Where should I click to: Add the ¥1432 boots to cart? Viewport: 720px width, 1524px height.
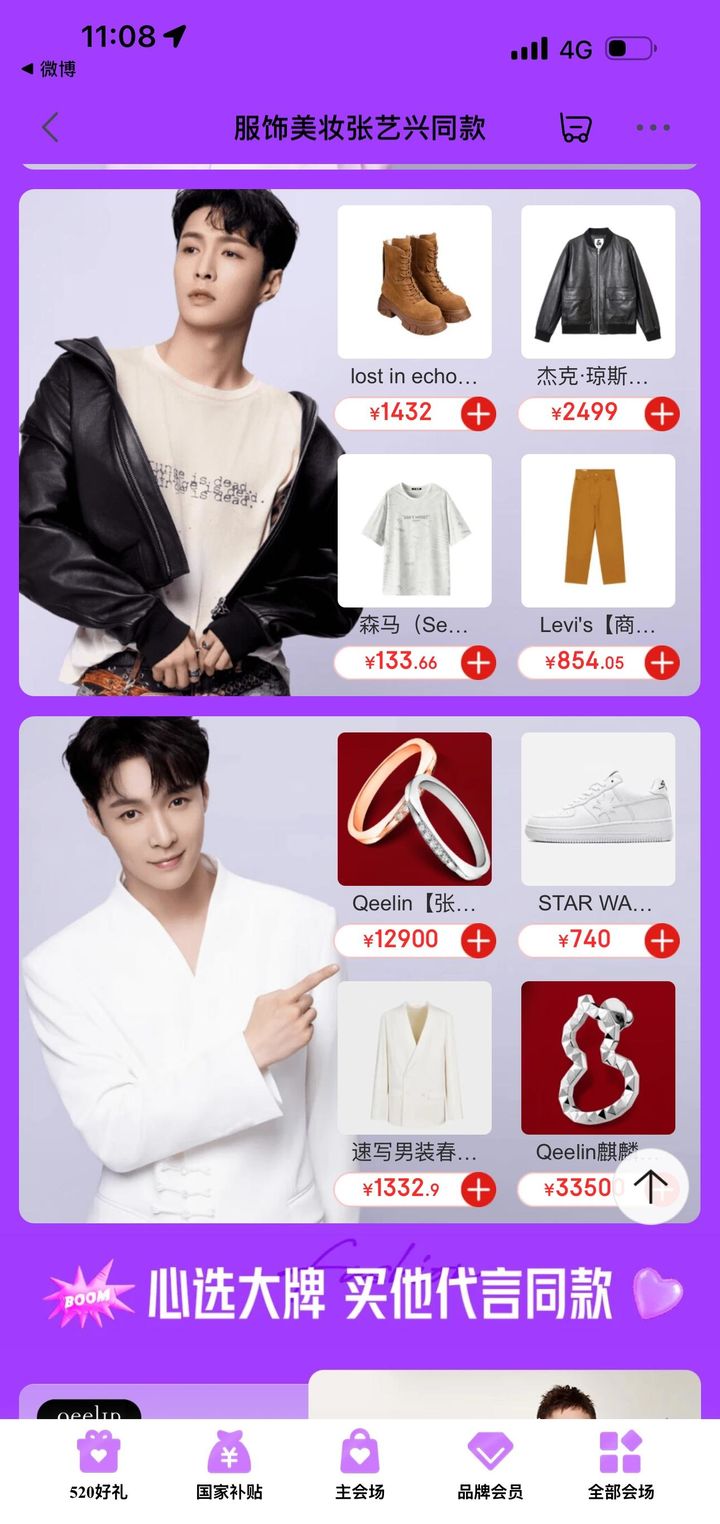pos(478,413)
